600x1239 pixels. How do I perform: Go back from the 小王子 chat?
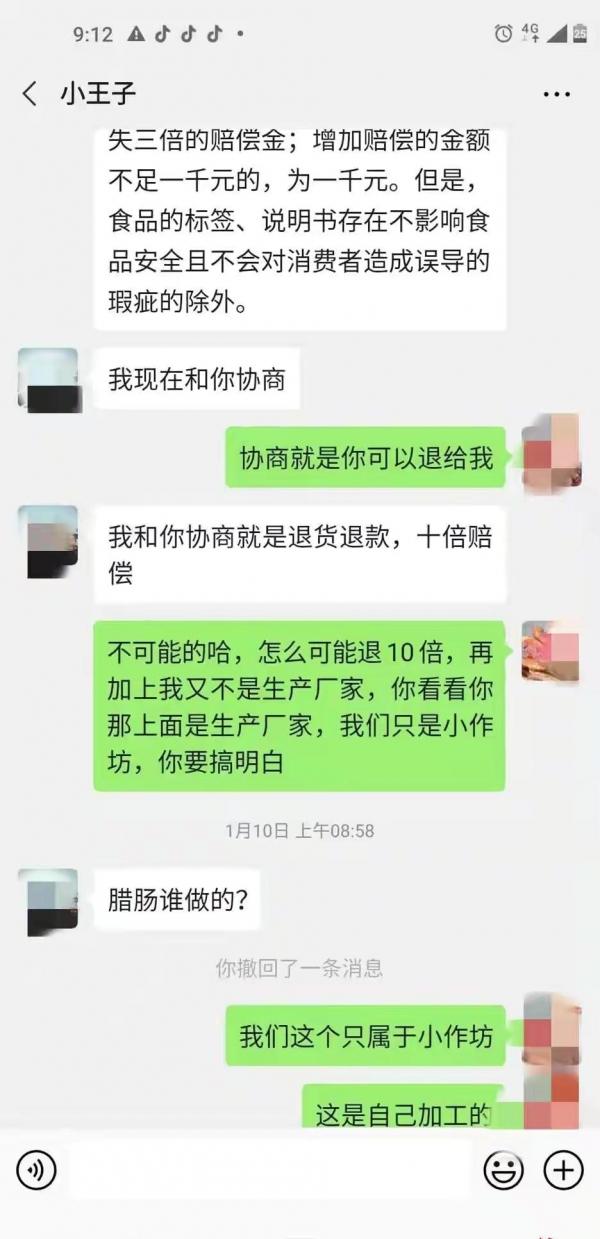(x=30, y=94)
